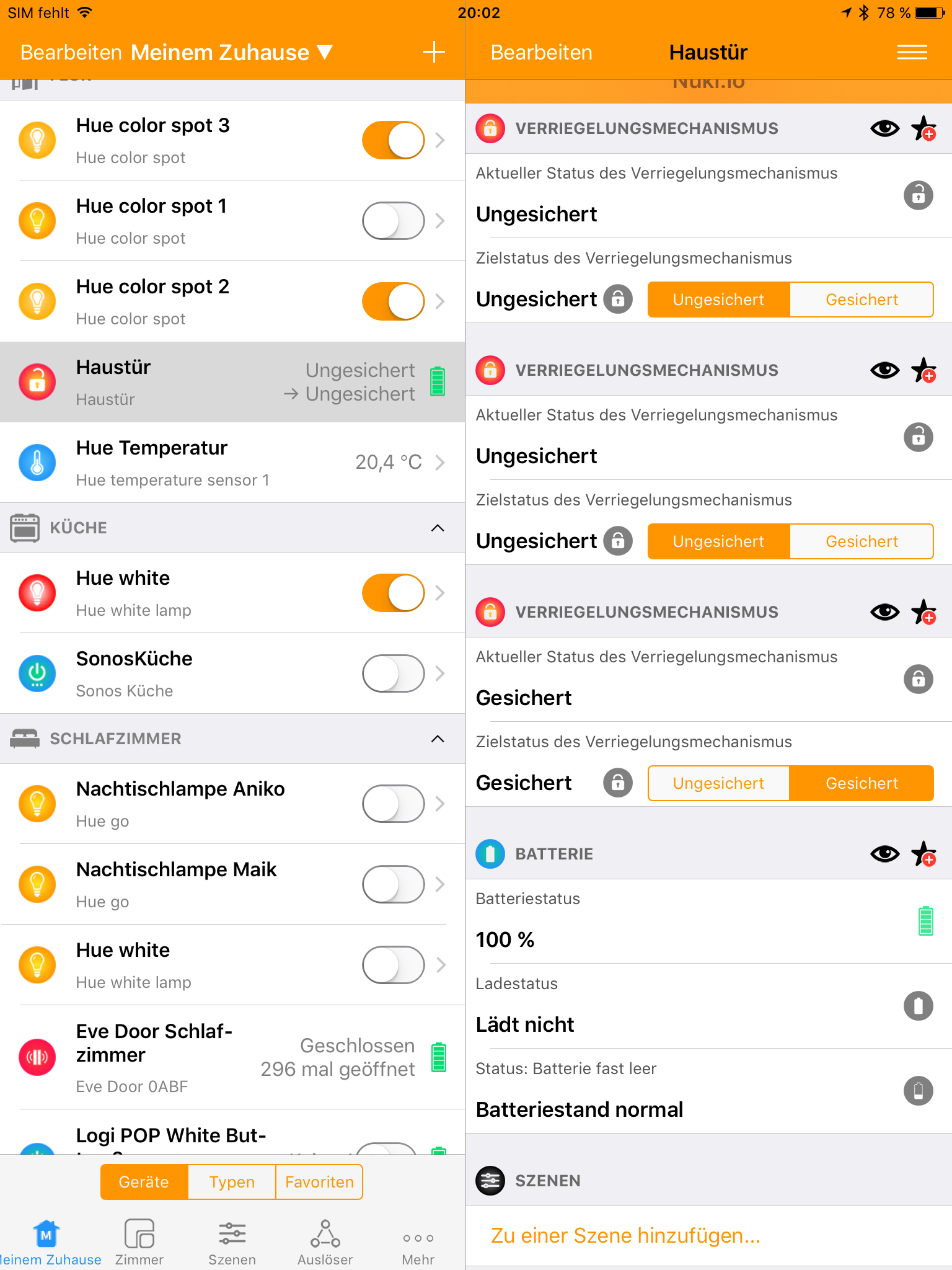Open Eve Door Schlafzimmer row
The width and height of the screenshot is (952, 1270).
pos(232,1057)
